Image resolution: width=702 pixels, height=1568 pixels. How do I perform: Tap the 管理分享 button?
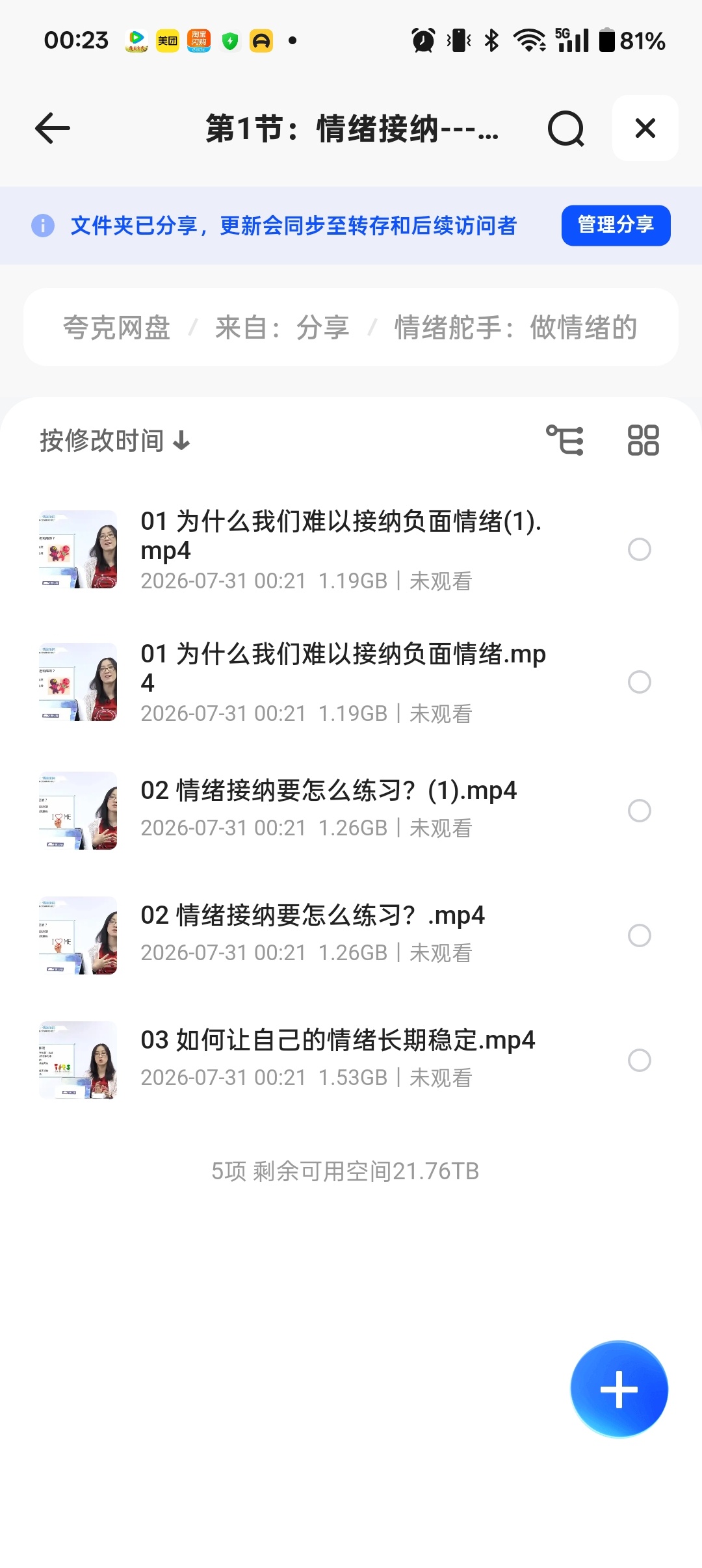616,225
